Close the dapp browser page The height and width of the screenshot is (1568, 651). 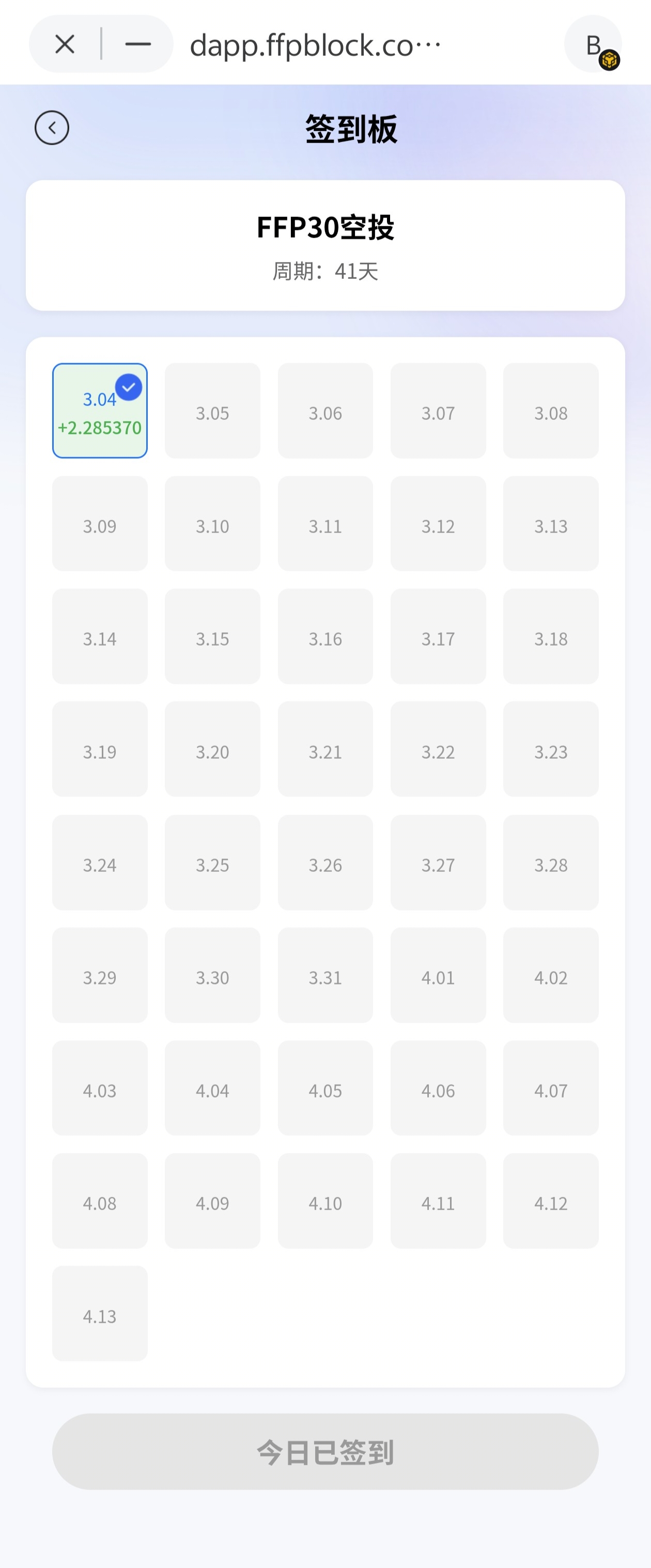65,44
